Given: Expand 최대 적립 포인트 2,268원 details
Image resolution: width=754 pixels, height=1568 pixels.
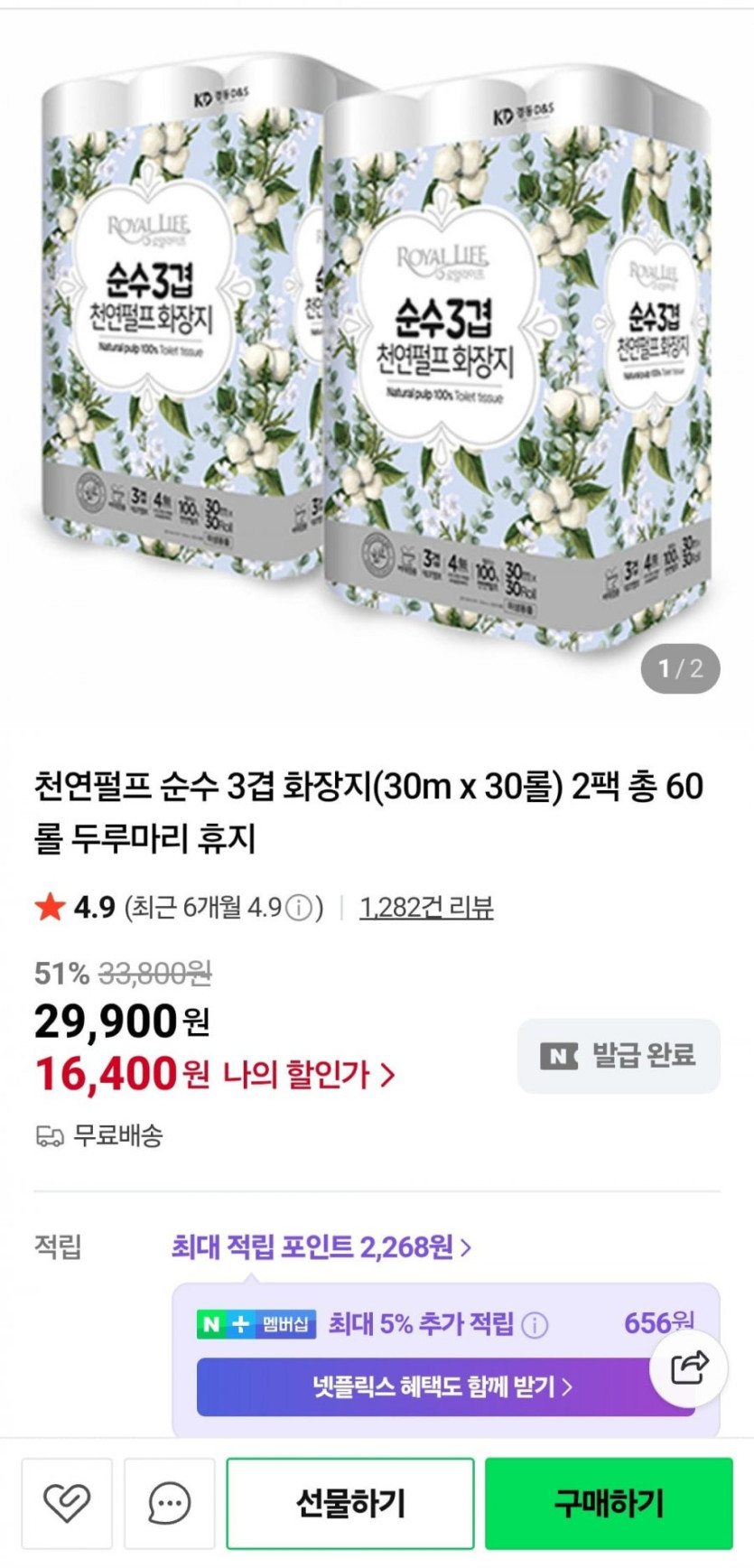Looking at the screenshot, I should (x=321, y=1247).
